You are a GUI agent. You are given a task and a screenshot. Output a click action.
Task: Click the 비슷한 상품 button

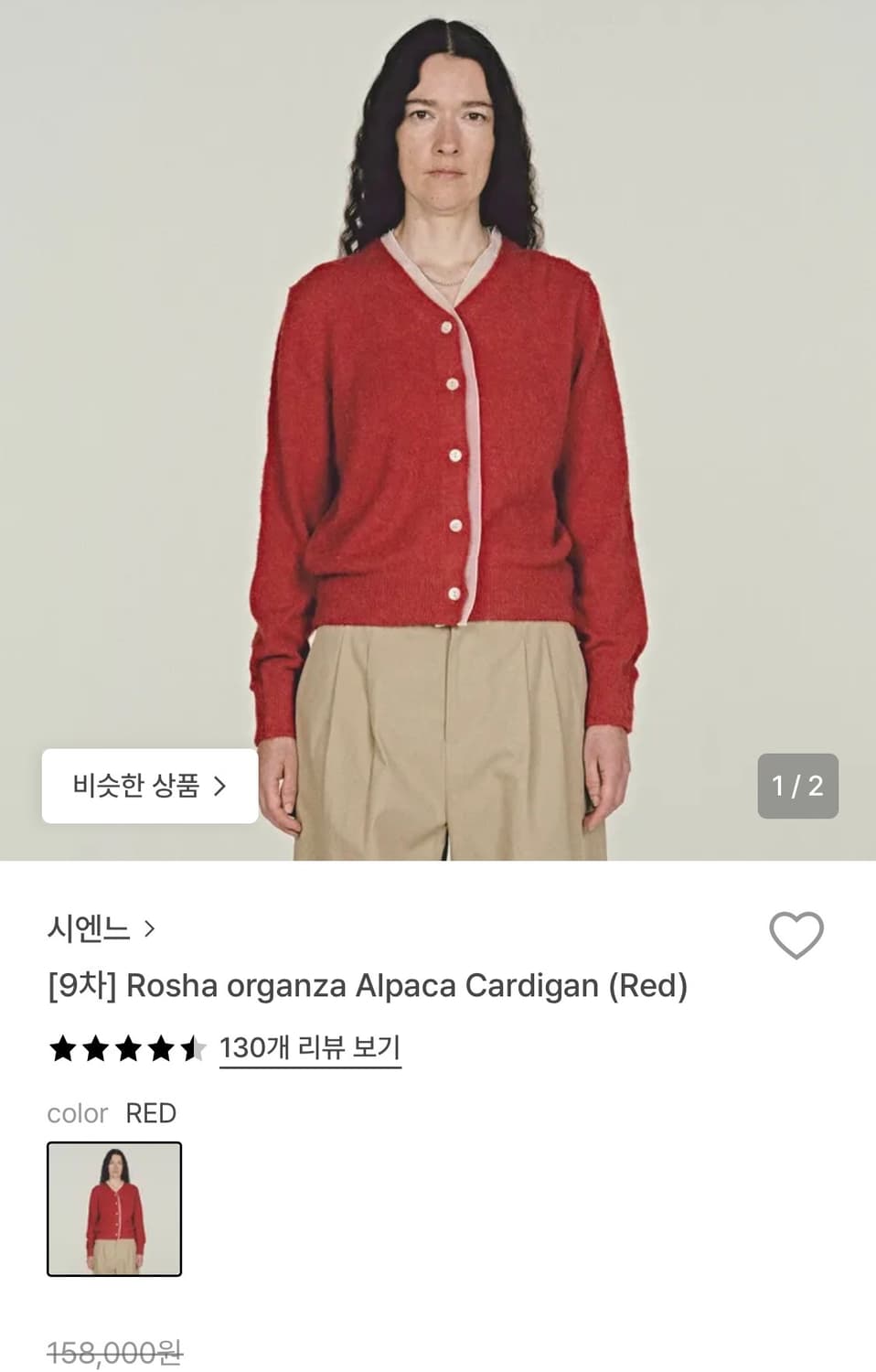(x=149, y=786)
